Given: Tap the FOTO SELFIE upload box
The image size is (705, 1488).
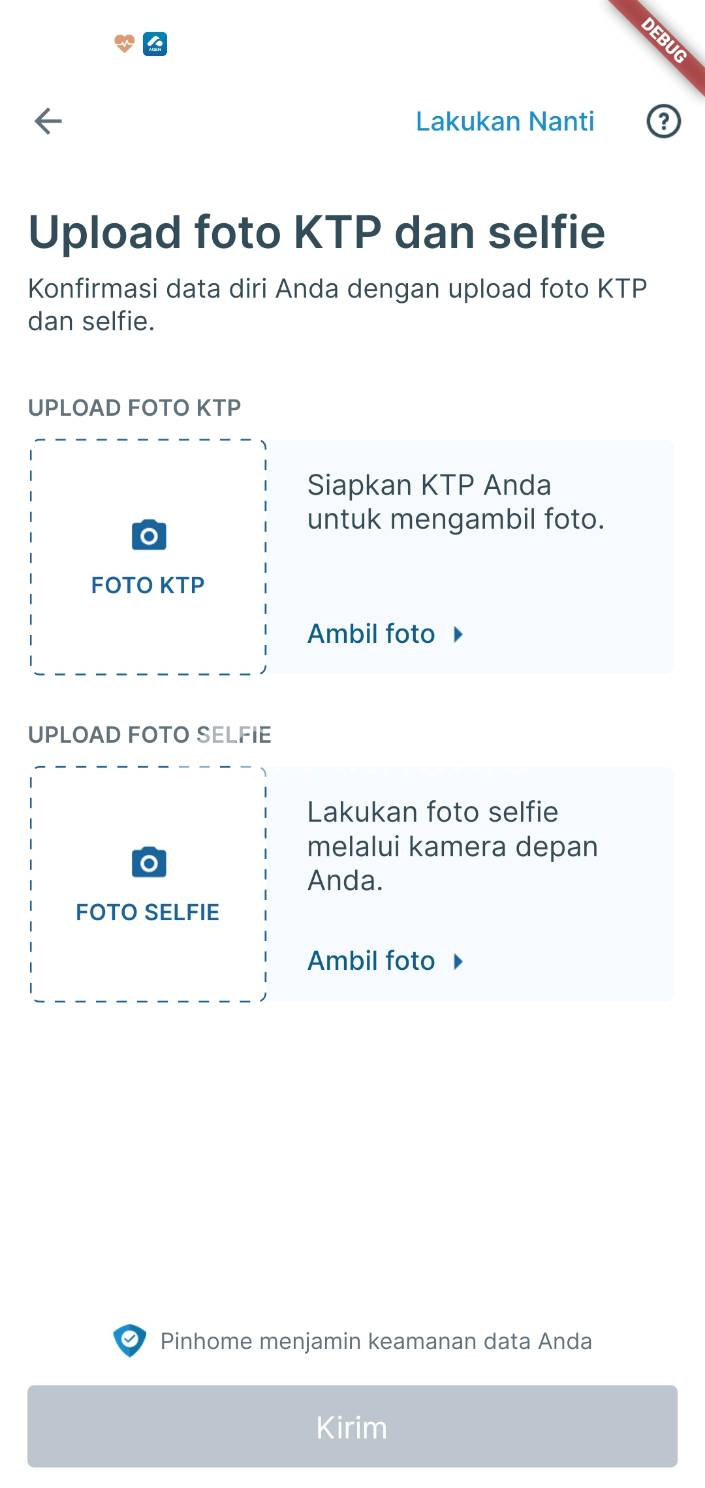Looking at the screenshot, I should (148, 884).
